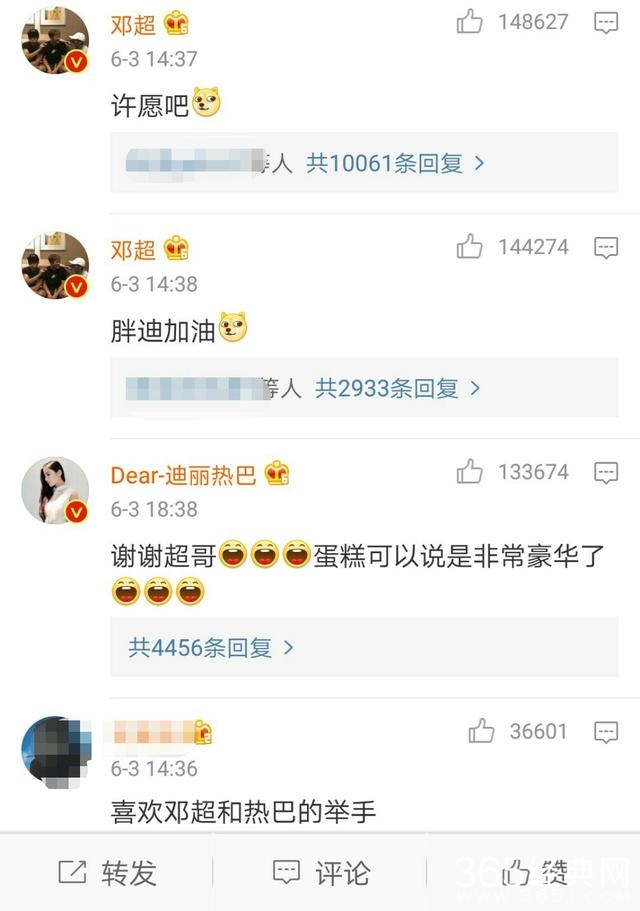Image resolution: width=640 pixels, height=911 pixels.
Task: Like 邓超's comment 许愿吧
Action: pos(470,22)
